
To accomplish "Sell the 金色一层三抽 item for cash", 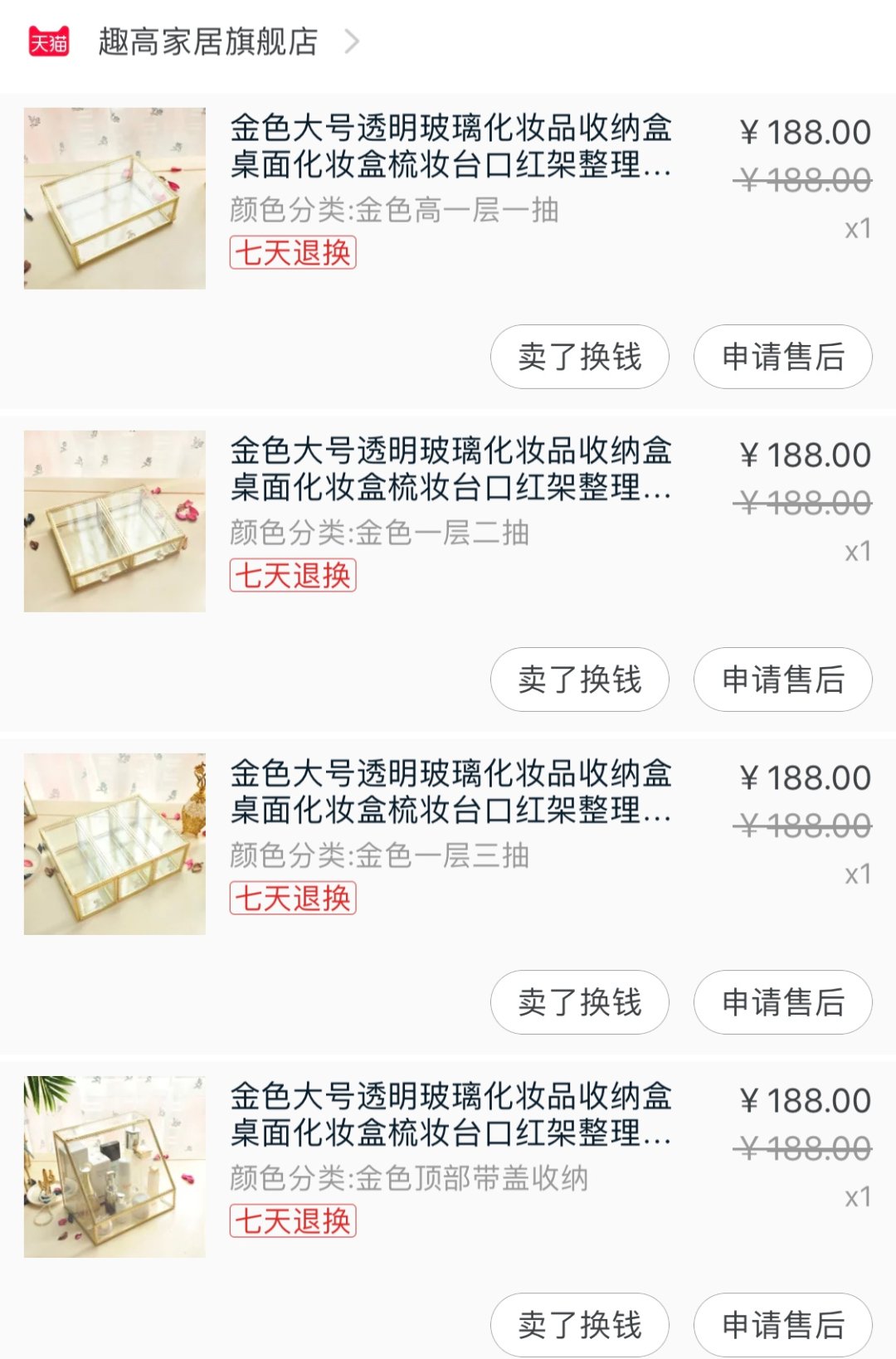I will pos(579,1002).
